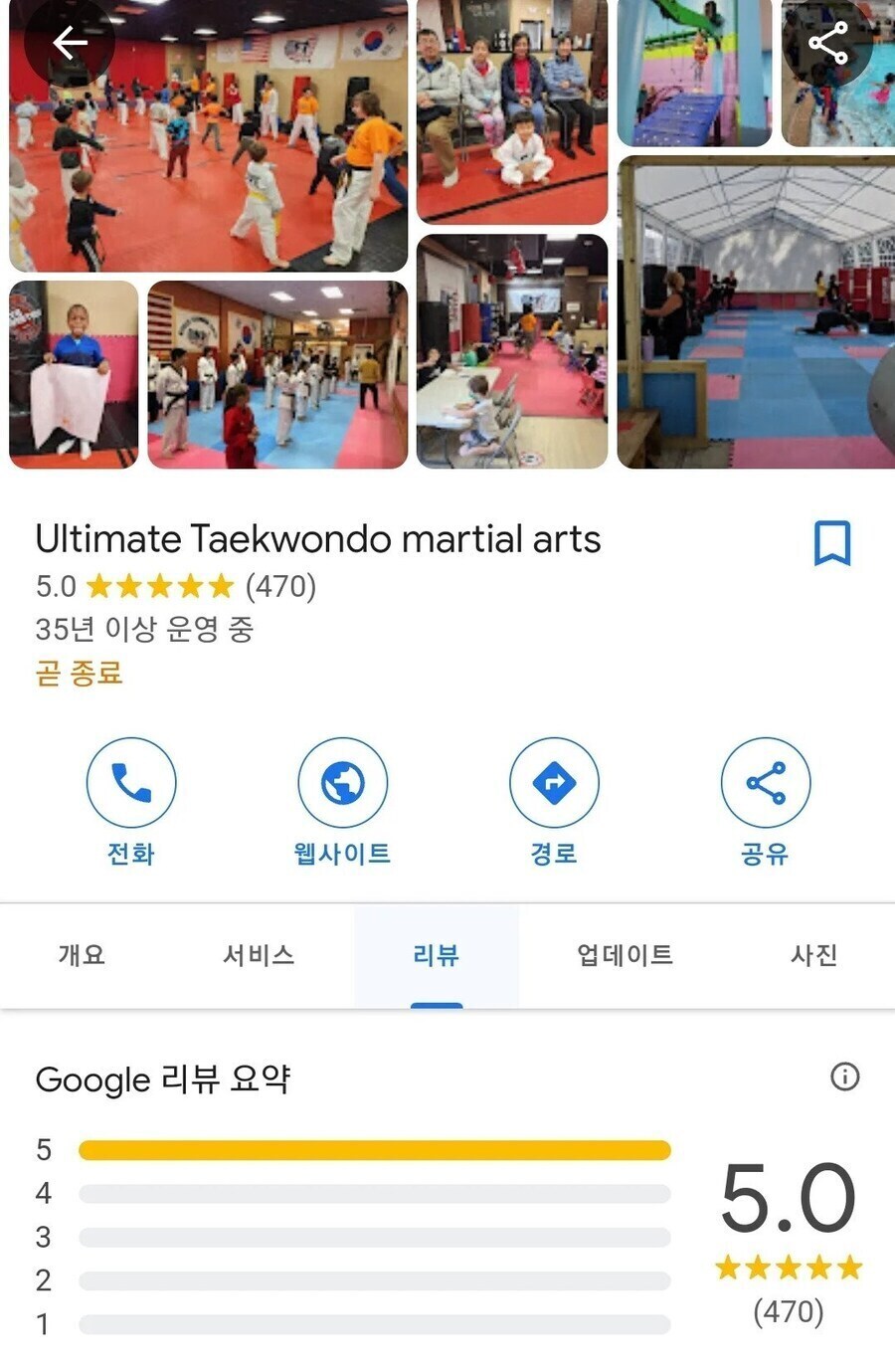The image size is (895, 1372).
Task: Filter reviews by the 5-star bar
Action: 374,1150
